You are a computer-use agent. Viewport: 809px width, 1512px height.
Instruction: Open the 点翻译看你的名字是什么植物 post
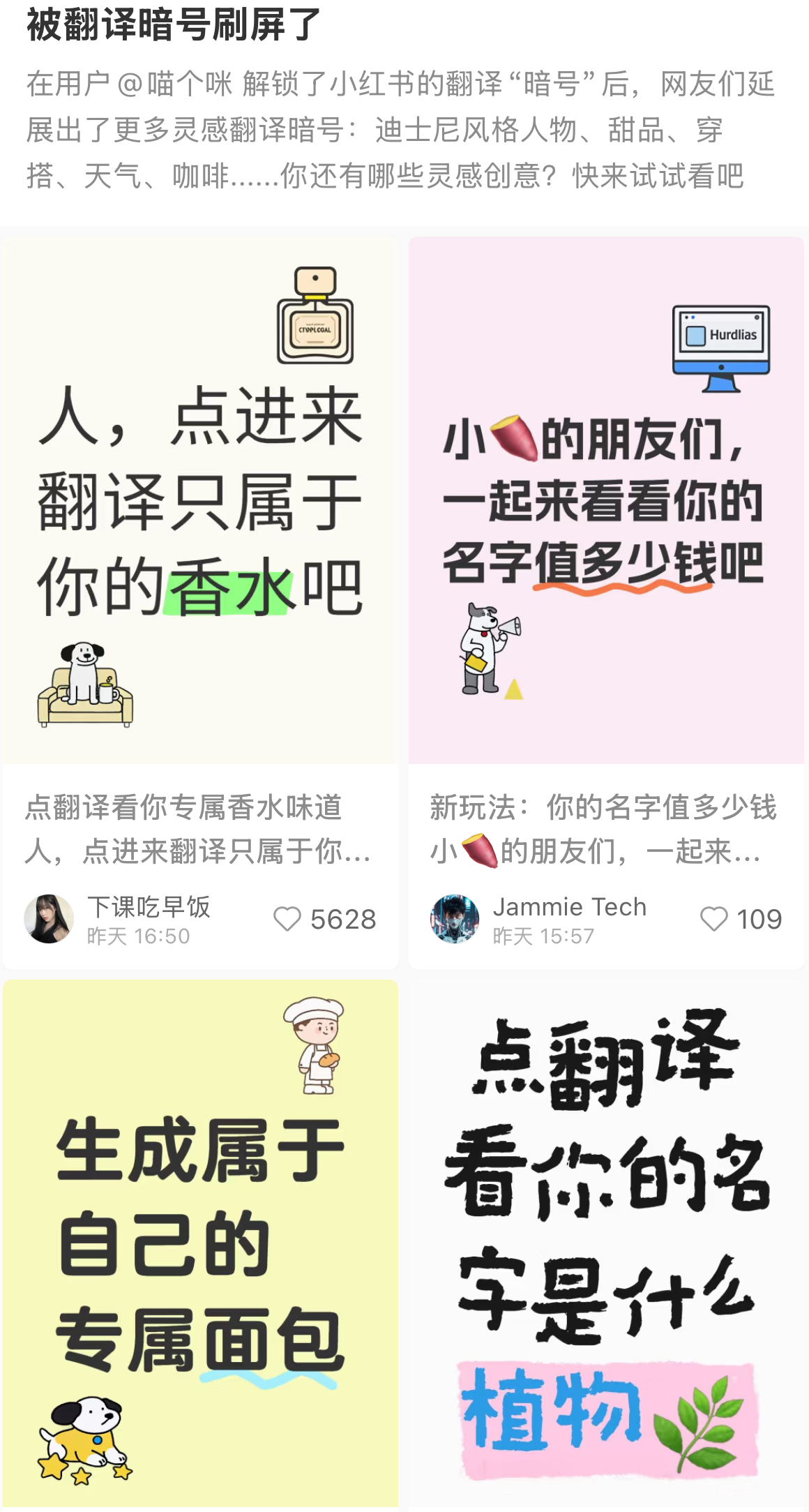click(x=605, y=1242)
